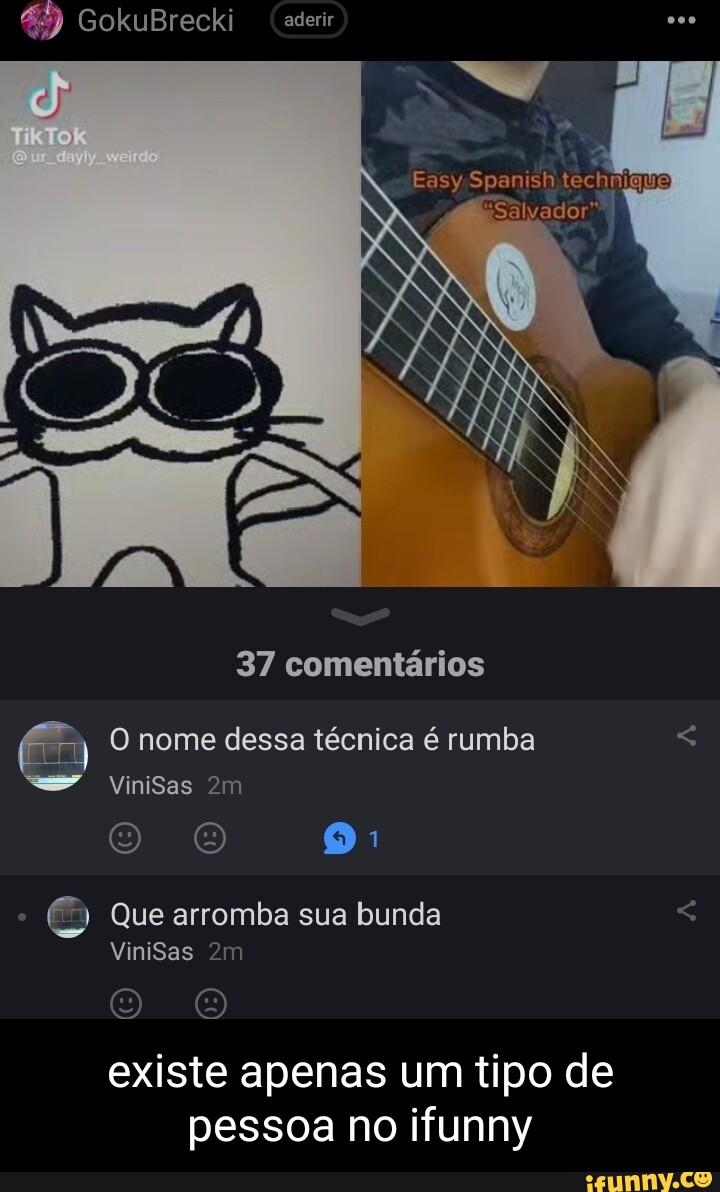Smile at the 'O nome dessa técnica é rumba' comment
The image size is (720, 1192).
click(x=125, y=839)
